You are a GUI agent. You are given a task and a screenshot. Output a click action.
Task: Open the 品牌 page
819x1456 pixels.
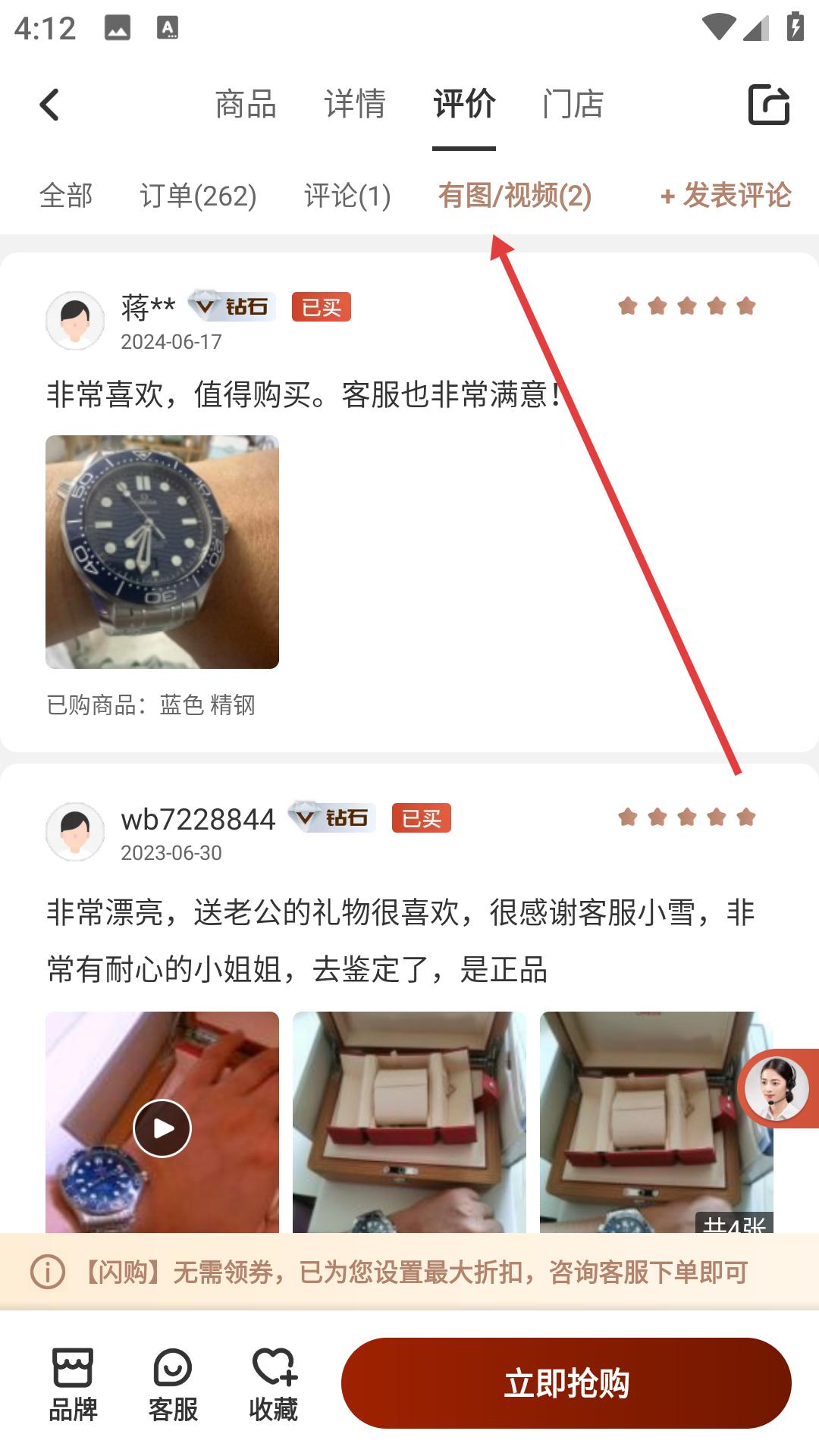pos(73,1384)
